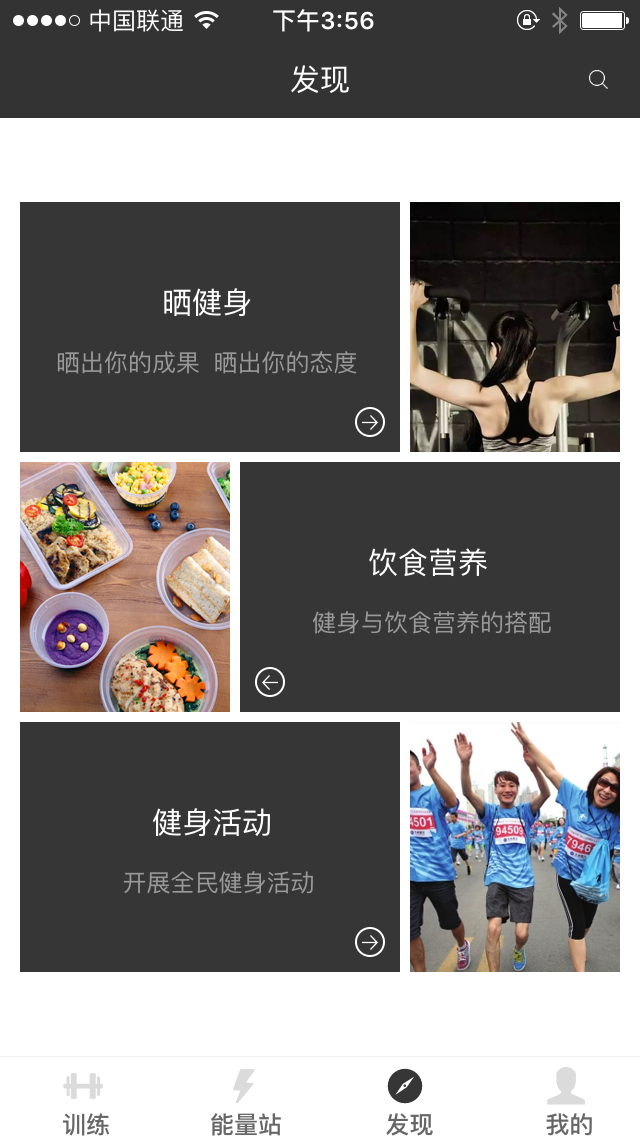Tap the arrow icon on 饮食营养 card
This screenshot has width=640, height=1136.
[x=270, y=682]
